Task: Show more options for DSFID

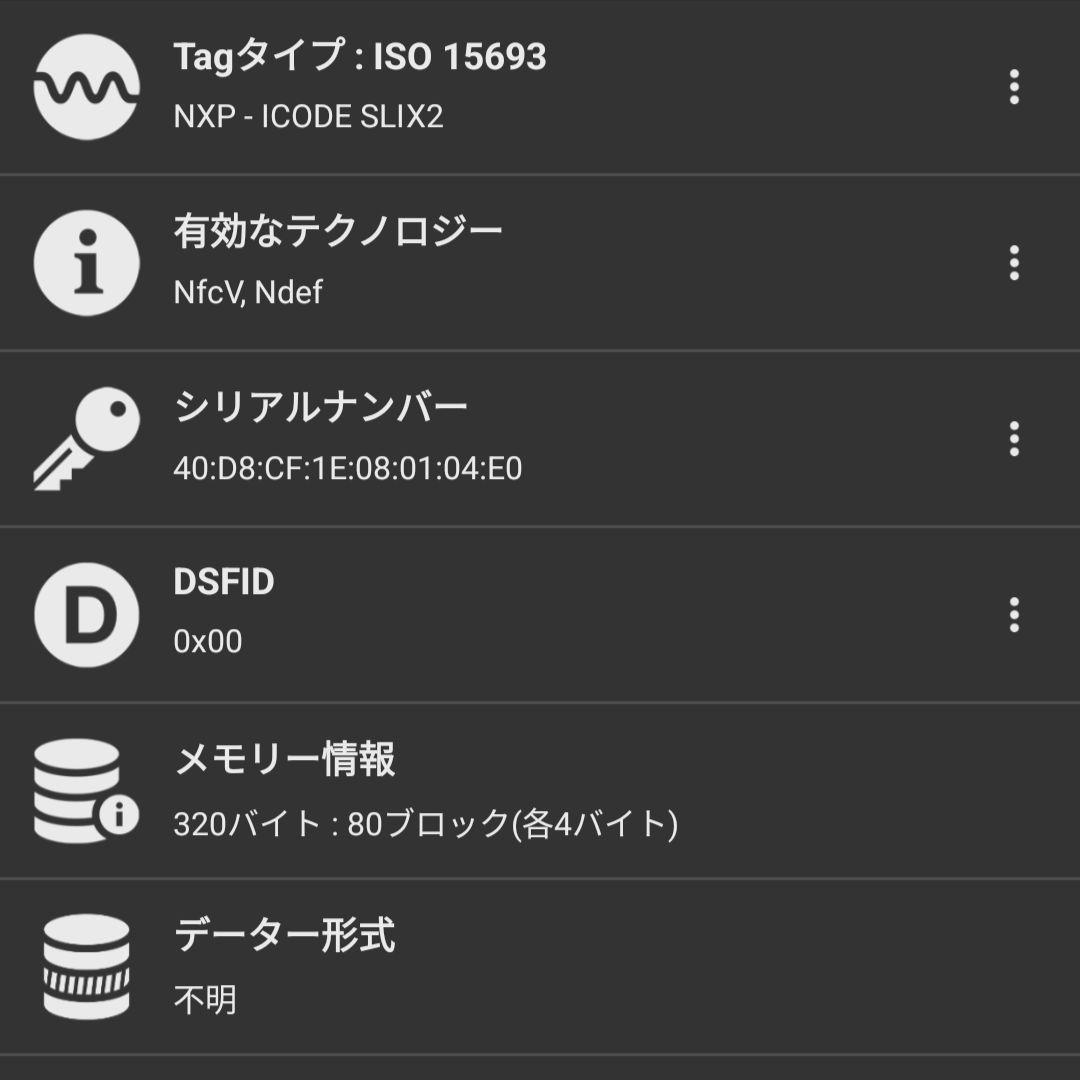Action: [x=1014, y=614]
